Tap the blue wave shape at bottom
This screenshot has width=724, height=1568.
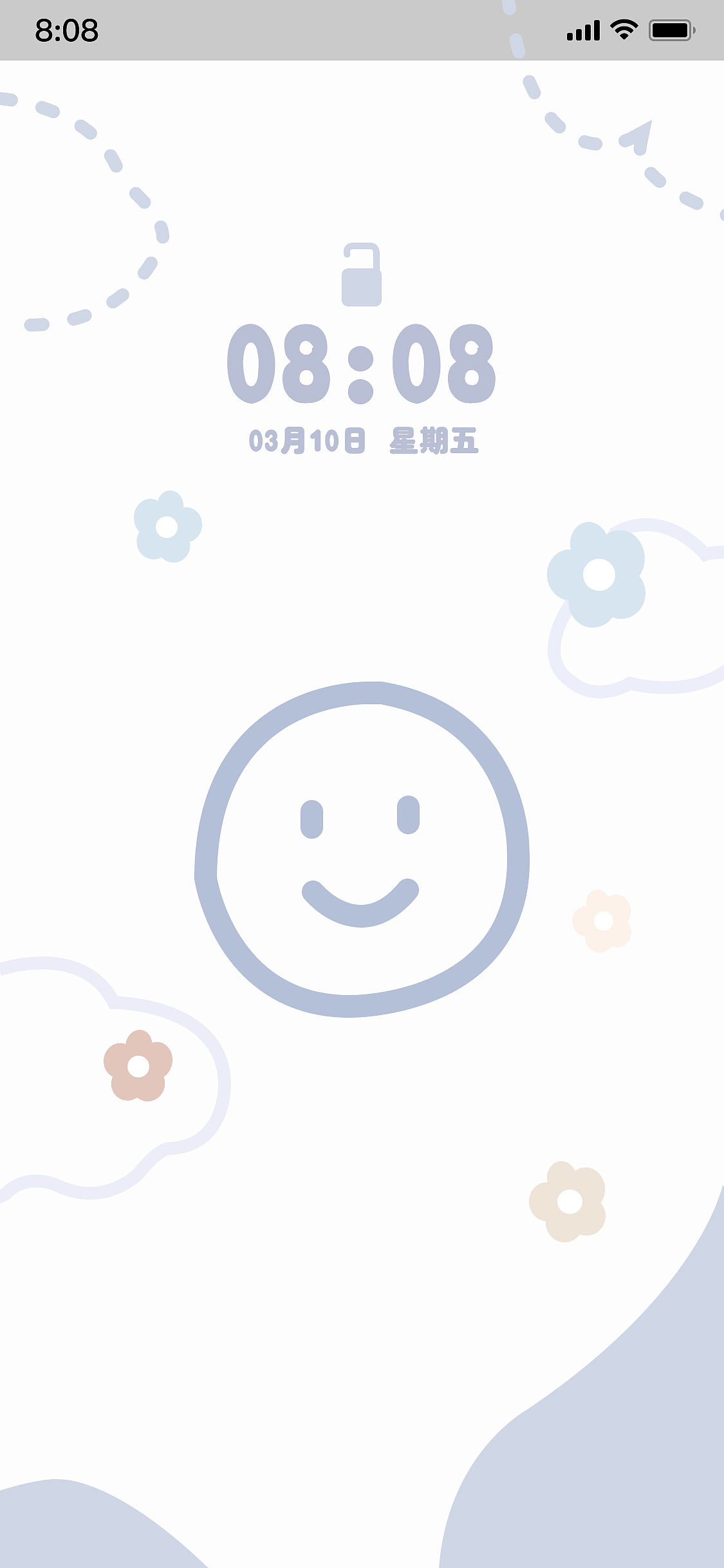click(611, 1480)
